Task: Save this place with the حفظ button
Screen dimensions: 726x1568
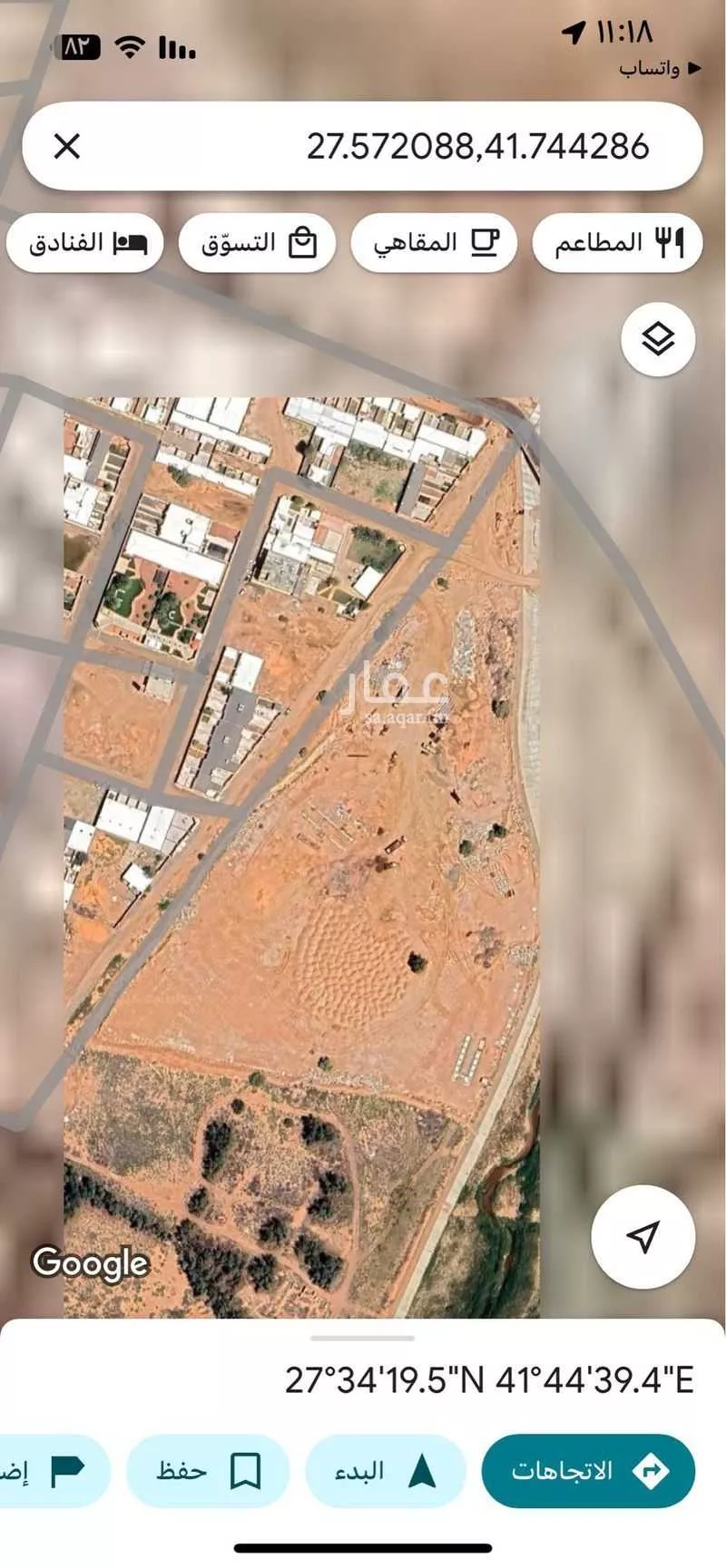Action: (208, 1470)
